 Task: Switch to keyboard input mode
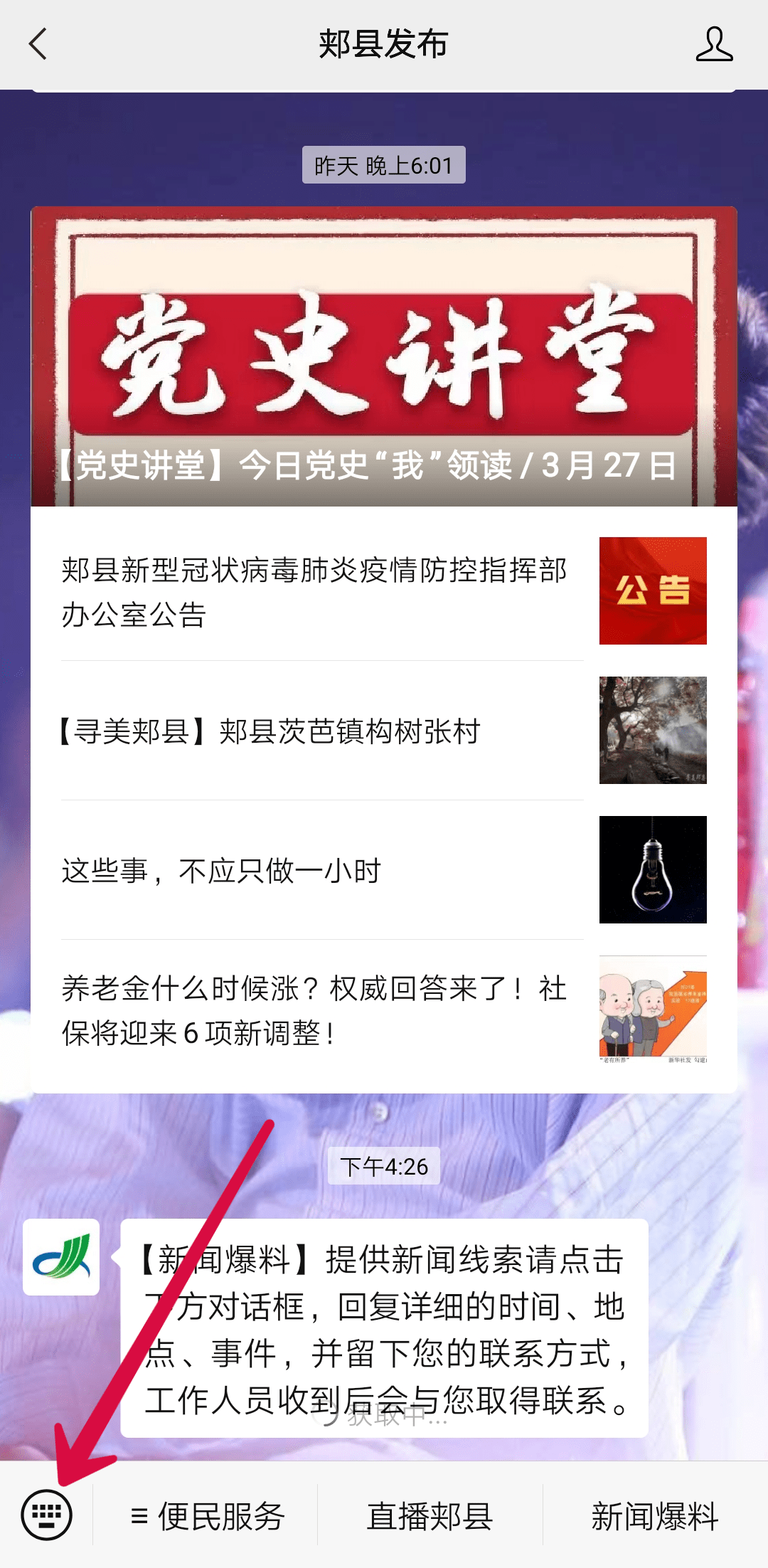pyautogui.click(x=47, y=1515)
